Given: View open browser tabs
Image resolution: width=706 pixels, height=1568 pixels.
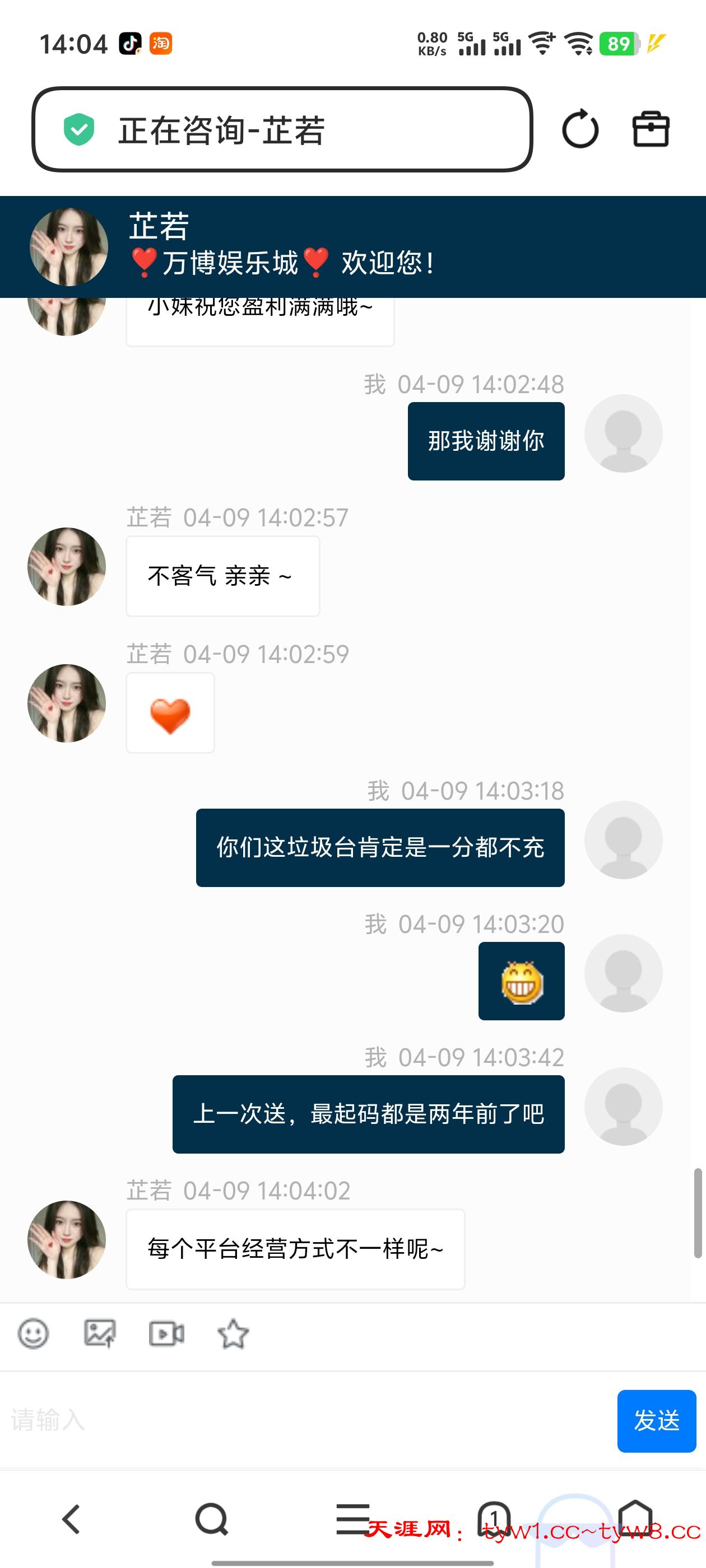Looking at the screenshot, I should (x=494, y=1519).
